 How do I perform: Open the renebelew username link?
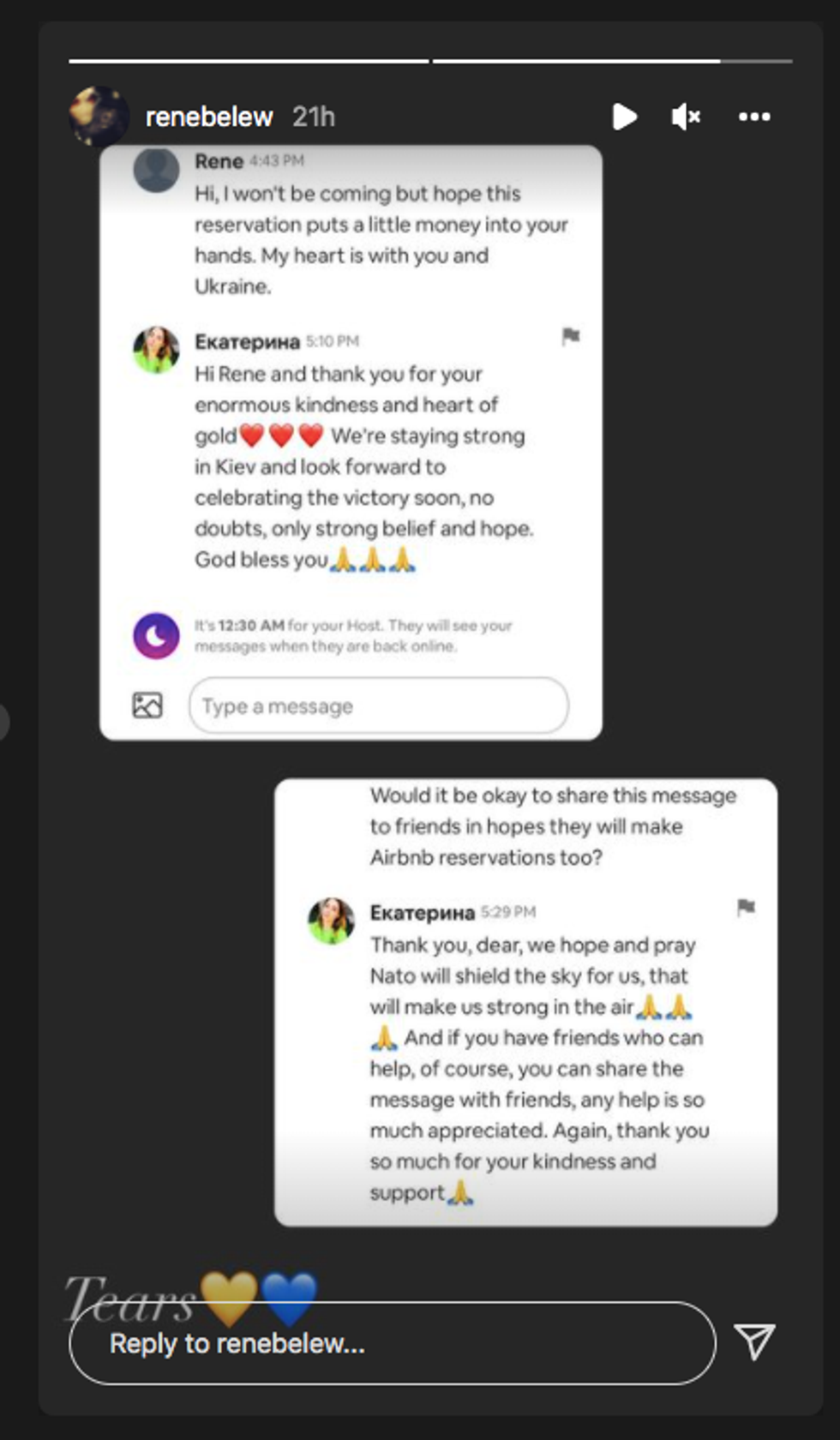pyautogui.click(x=209, y=117)
